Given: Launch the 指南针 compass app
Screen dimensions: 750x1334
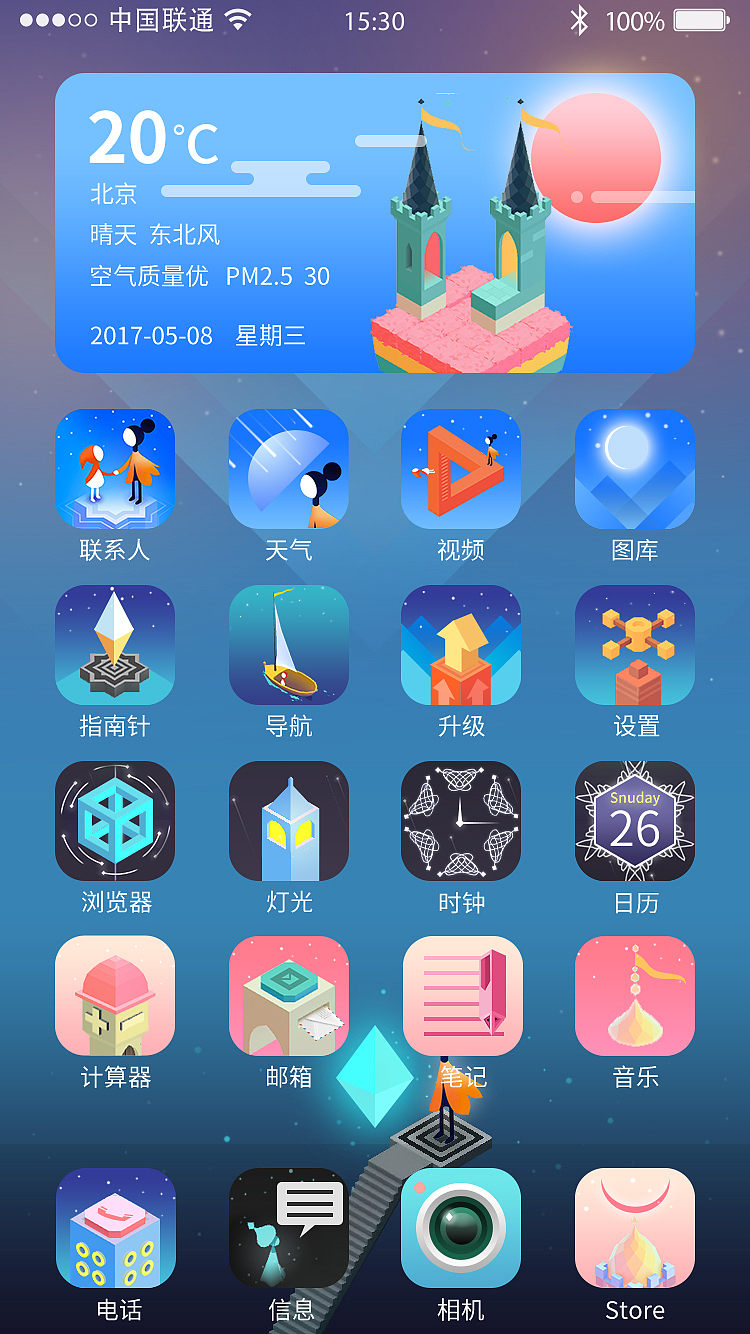Looking at the screenshot, I should coord(115,645).
